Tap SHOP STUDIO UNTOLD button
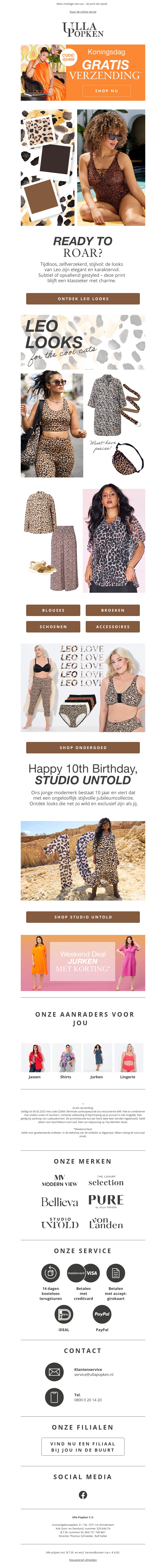 point(83,917)
